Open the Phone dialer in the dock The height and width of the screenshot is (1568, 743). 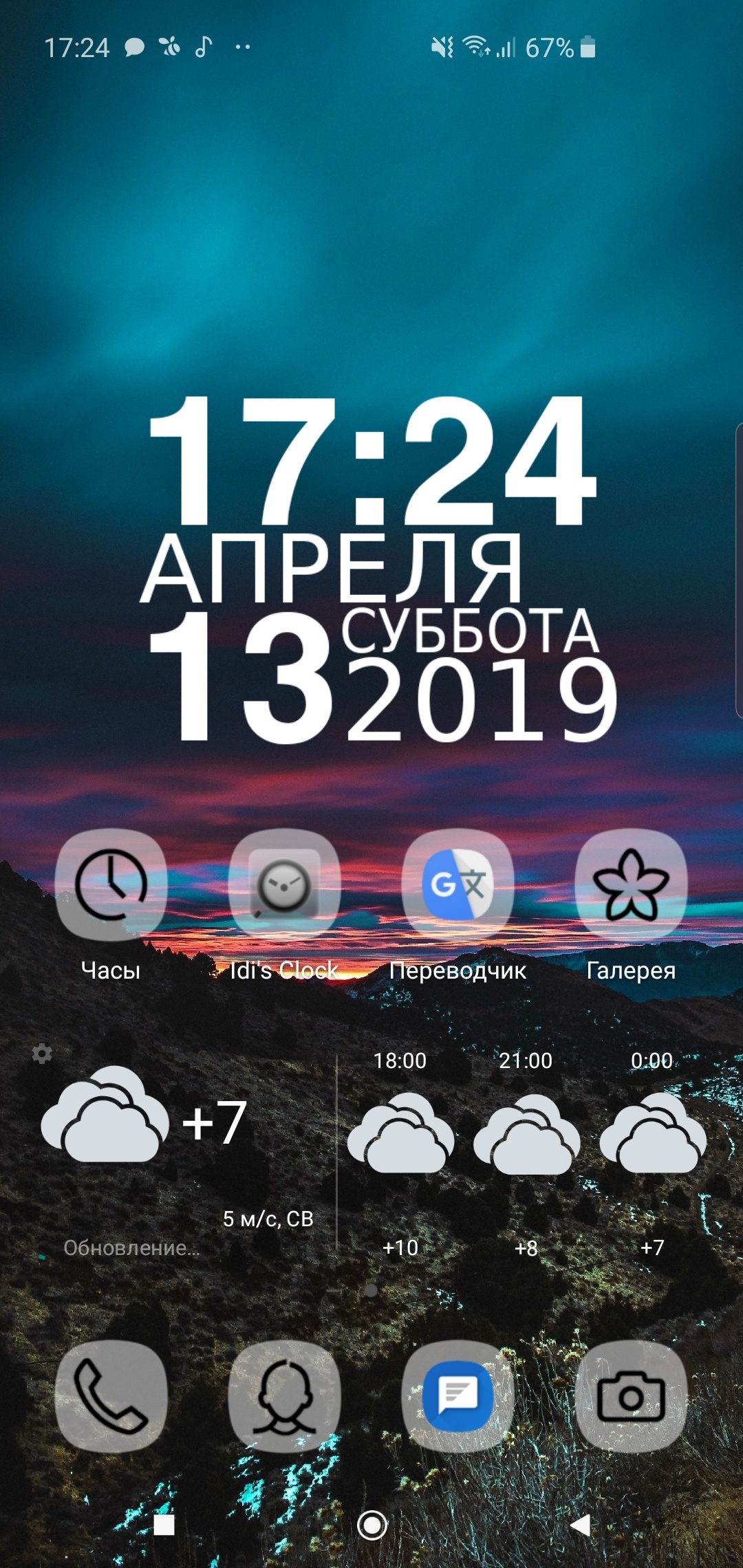tap(111, 1397)
